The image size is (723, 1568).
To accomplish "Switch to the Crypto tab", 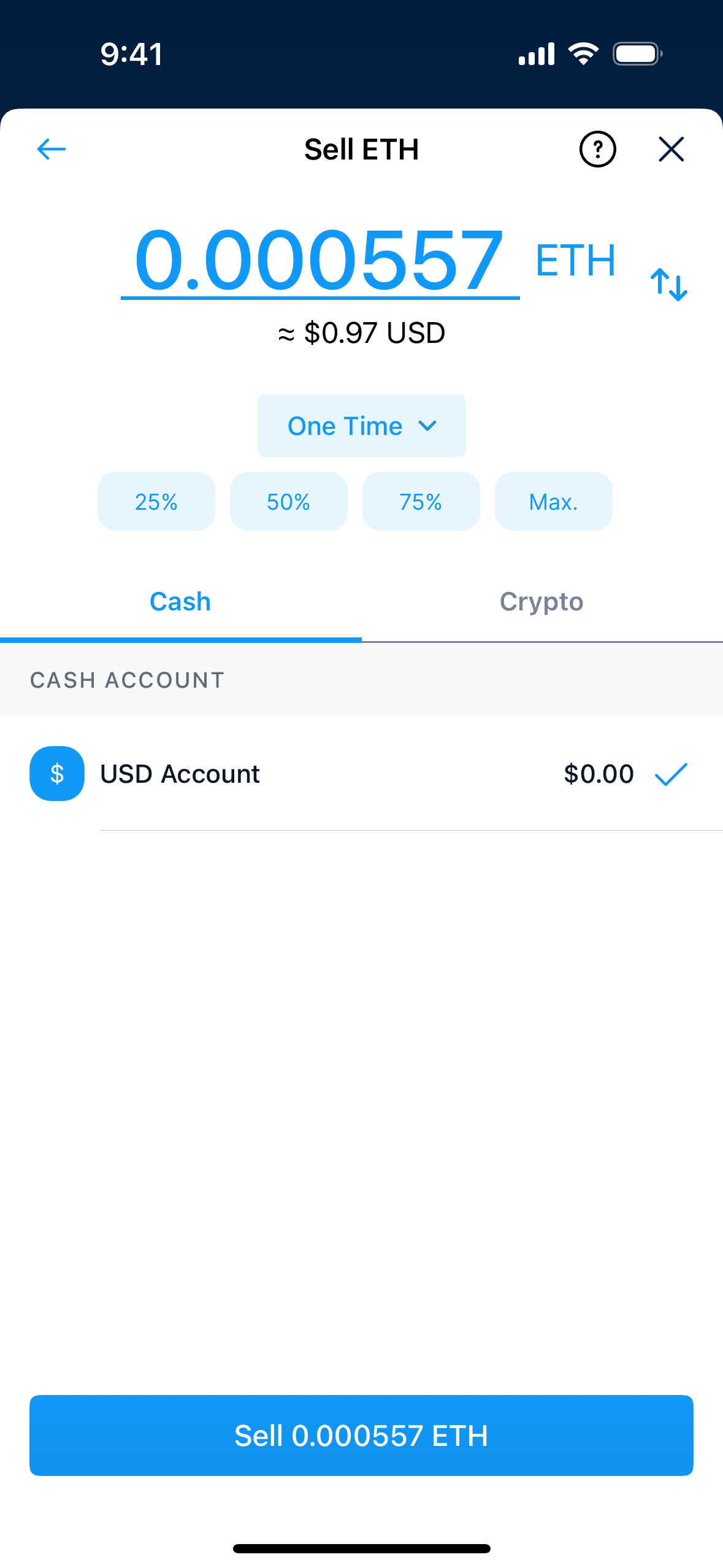I will pos(541,602).
